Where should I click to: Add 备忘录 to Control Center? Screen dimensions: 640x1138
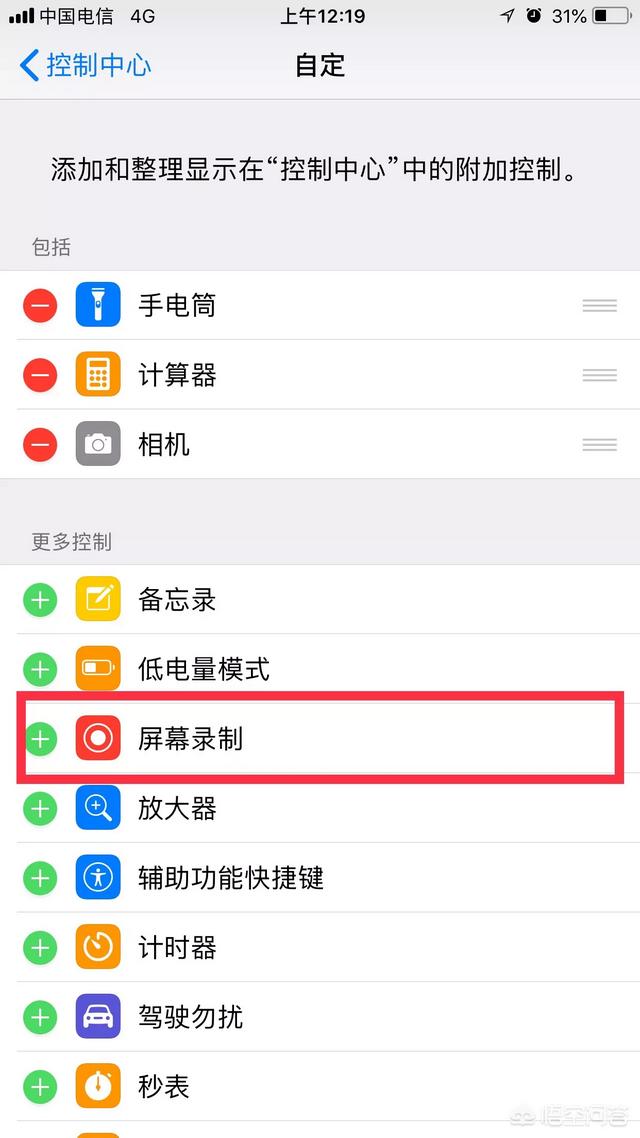[40, 600]
